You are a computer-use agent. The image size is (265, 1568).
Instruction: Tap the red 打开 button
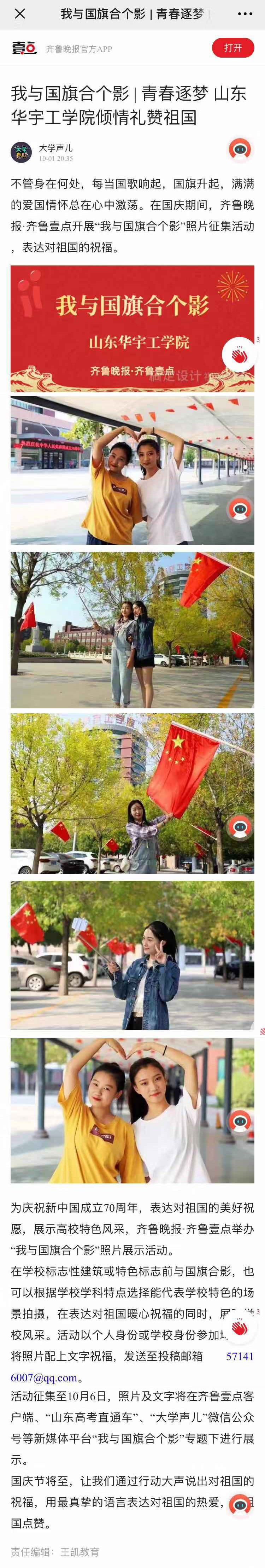point(233,47)
